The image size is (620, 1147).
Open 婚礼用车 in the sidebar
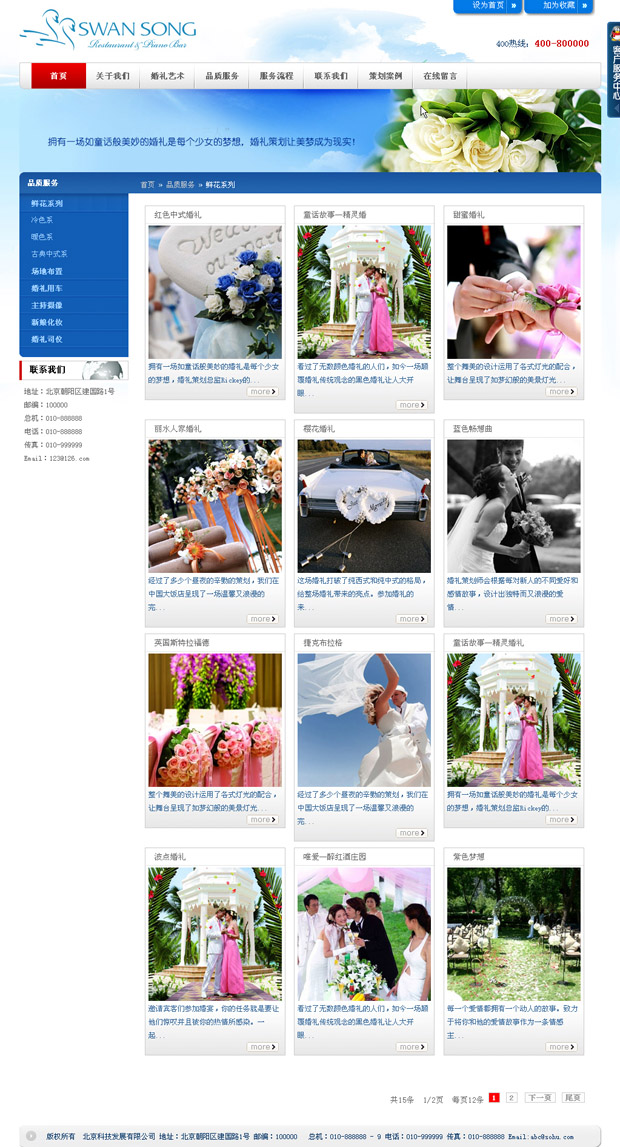47,288
